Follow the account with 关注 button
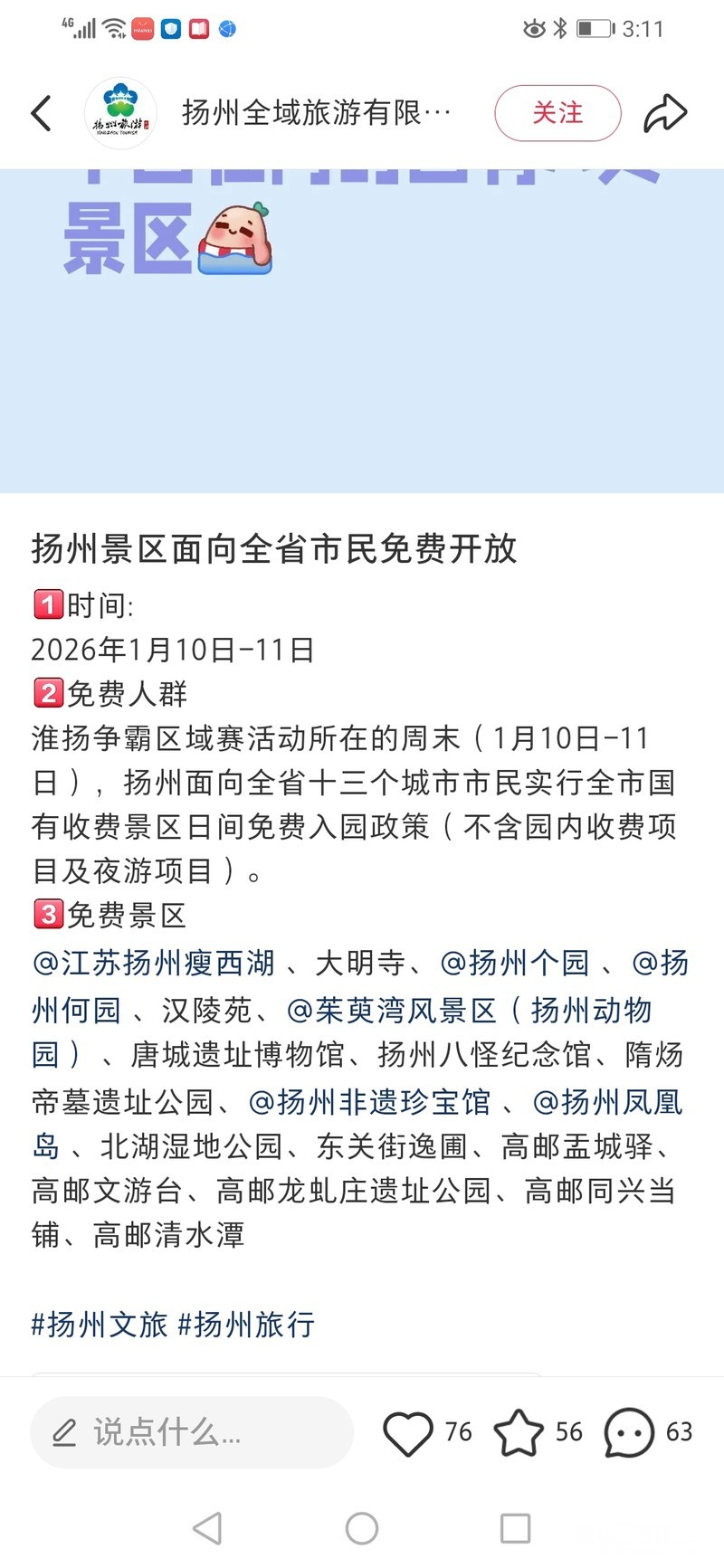 pyautogui.click(x=557, y=113)
